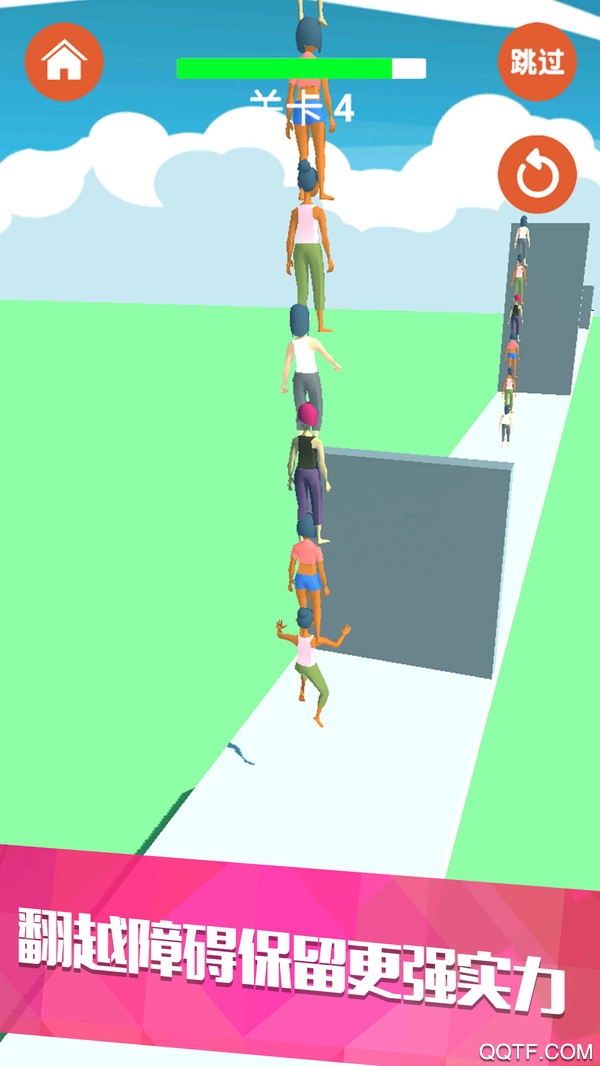Tap the 跳过 skip button
The image size is (600, 1066).
(537, 61)
